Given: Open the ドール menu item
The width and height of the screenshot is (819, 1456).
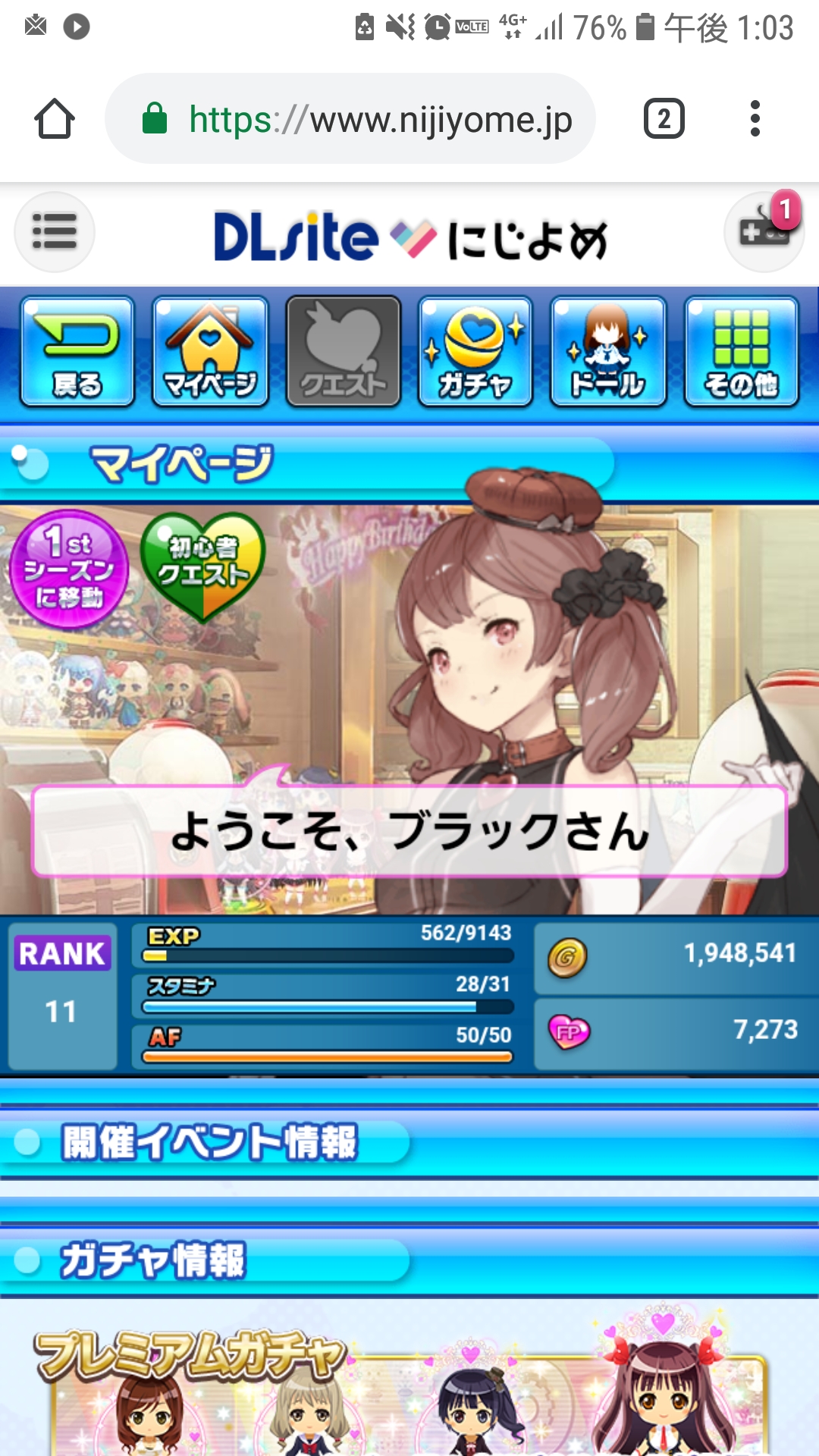Looking at the screenshot, I should tap(608, 352).
